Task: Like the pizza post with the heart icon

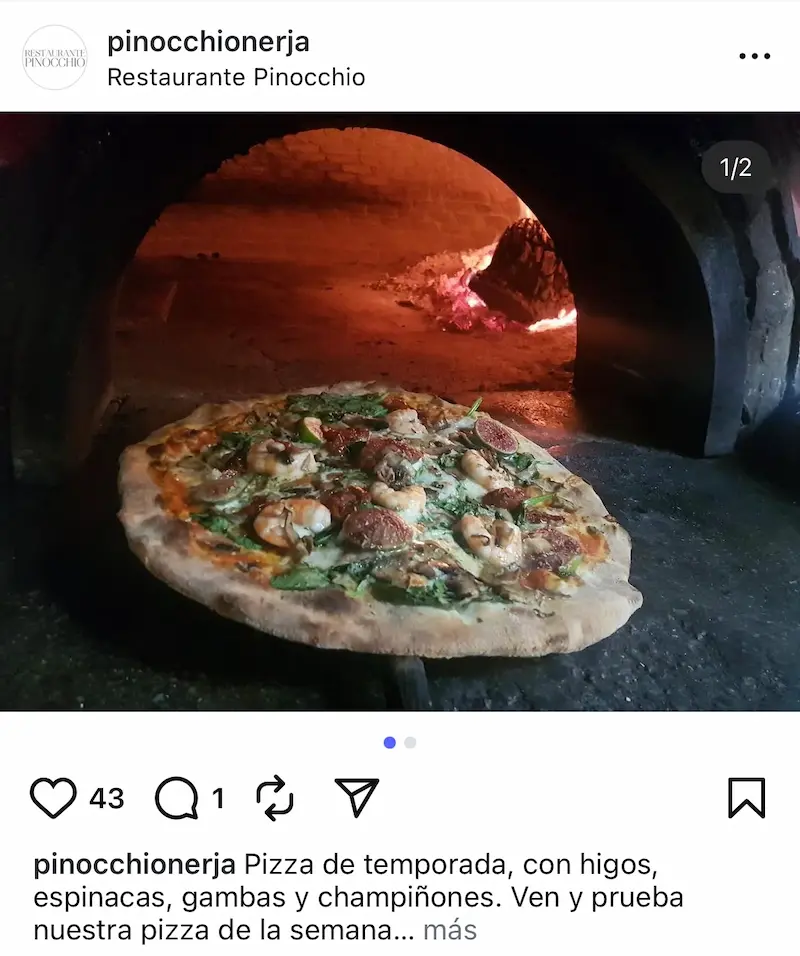Action: (53, 798)
